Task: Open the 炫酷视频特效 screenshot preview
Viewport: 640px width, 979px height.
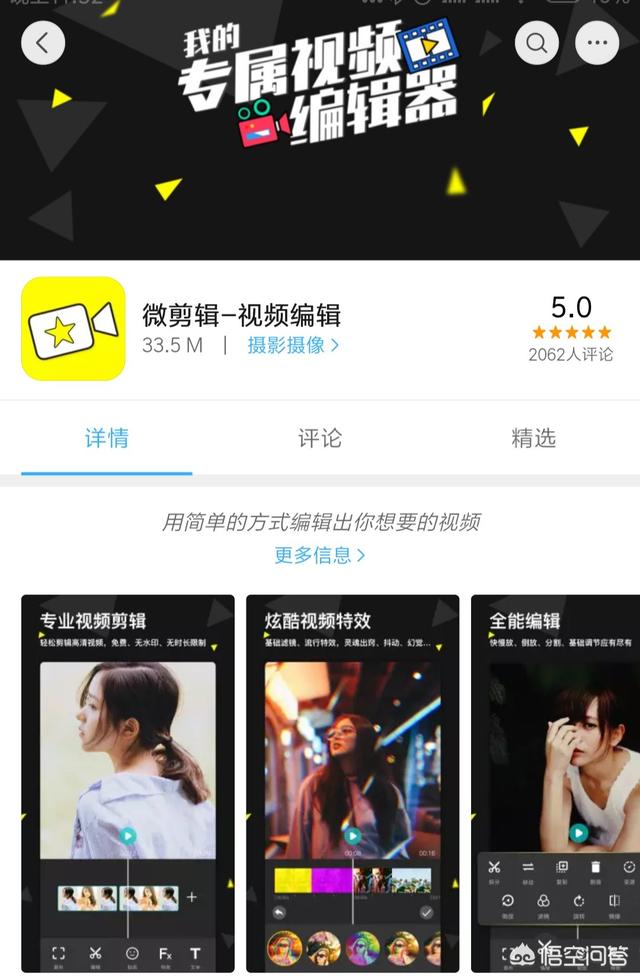Action: pyautogui.click(x=352, y=785)
